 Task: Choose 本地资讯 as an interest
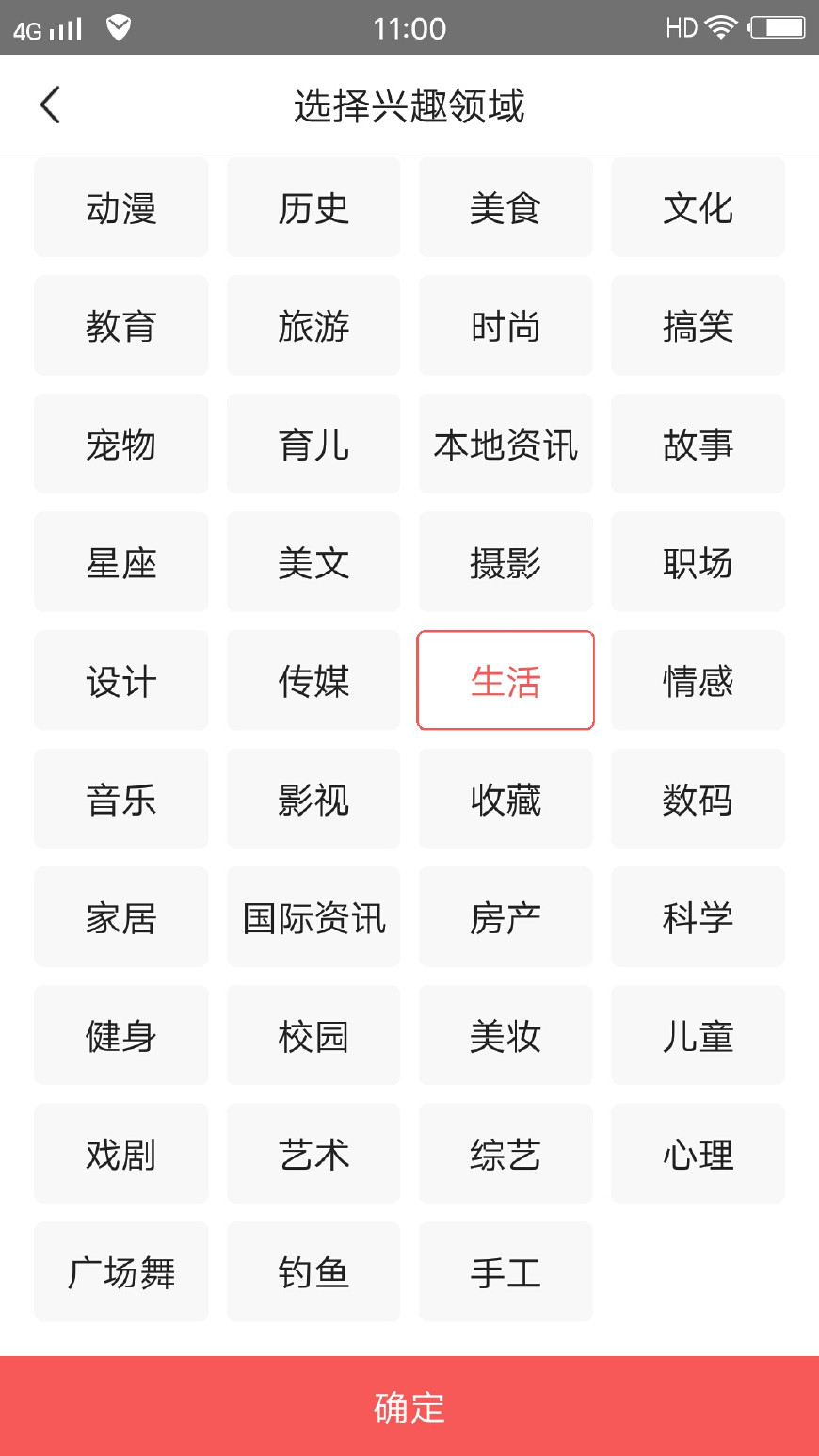[506, 444]
